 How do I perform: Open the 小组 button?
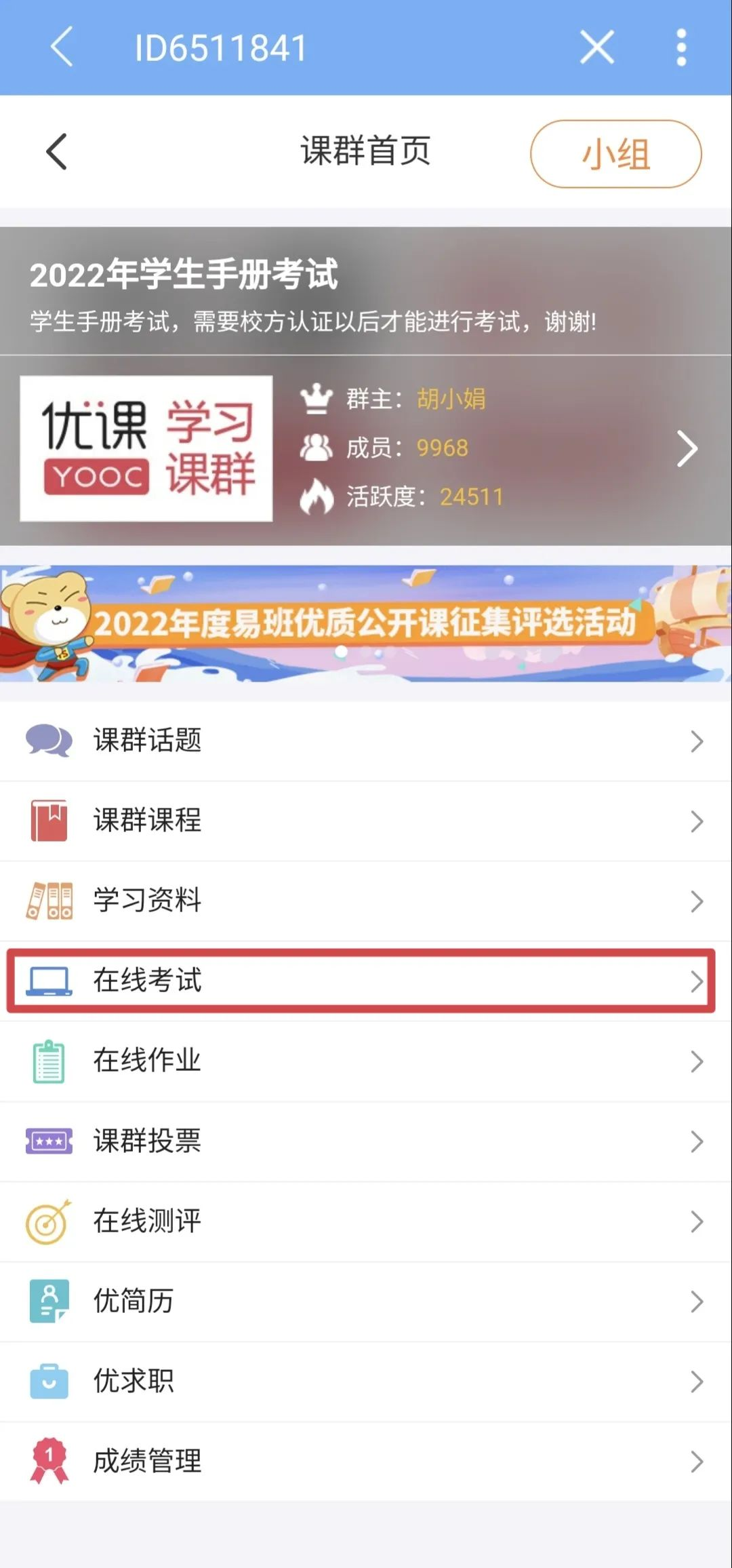click(615, 154)
